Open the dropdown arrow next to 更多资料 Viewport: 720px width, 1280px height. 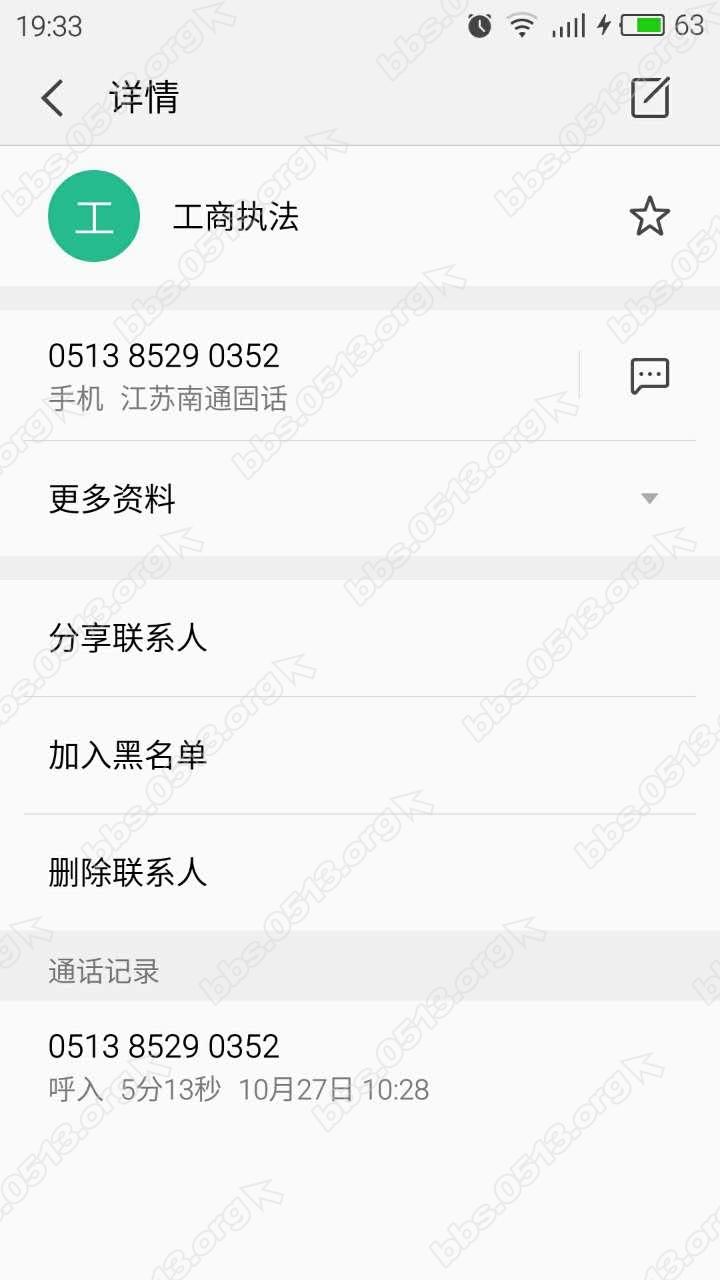click(x=649, y=498)
